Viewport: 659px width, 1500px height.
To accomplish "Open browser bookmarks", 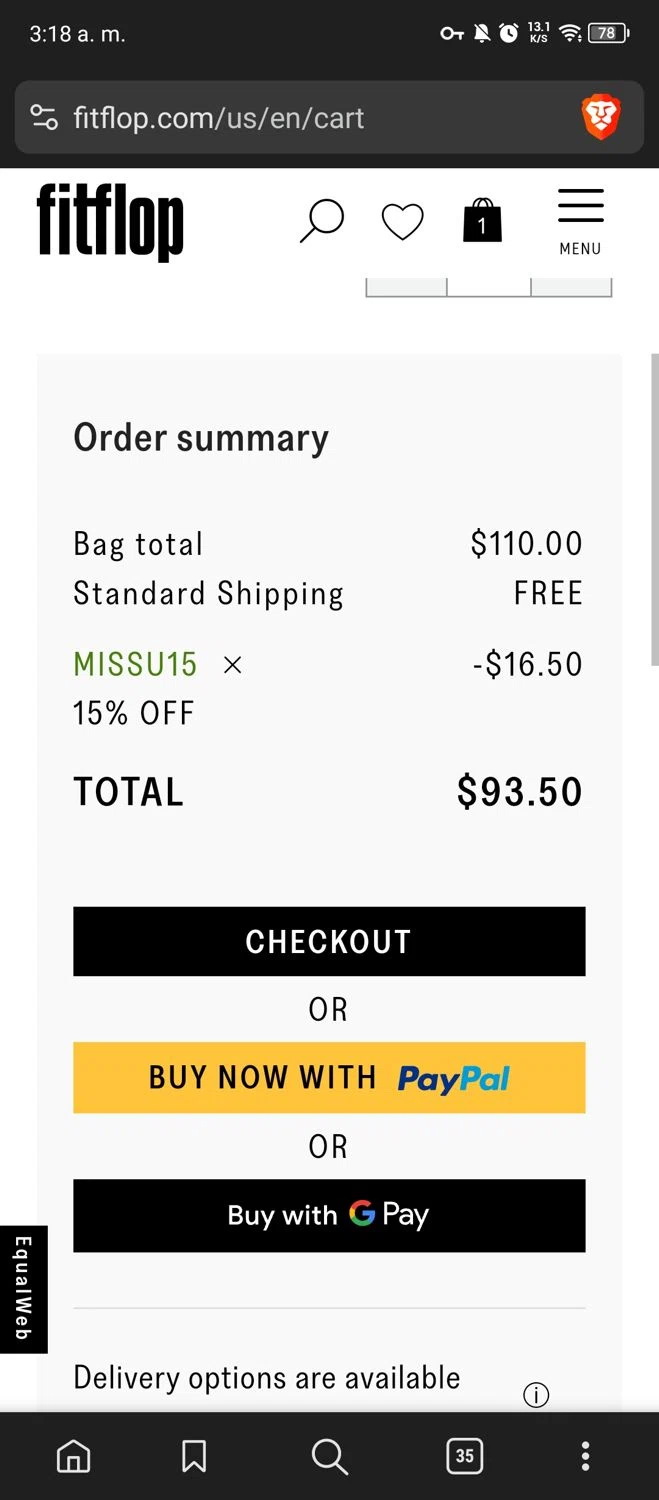I will 194,1456.
